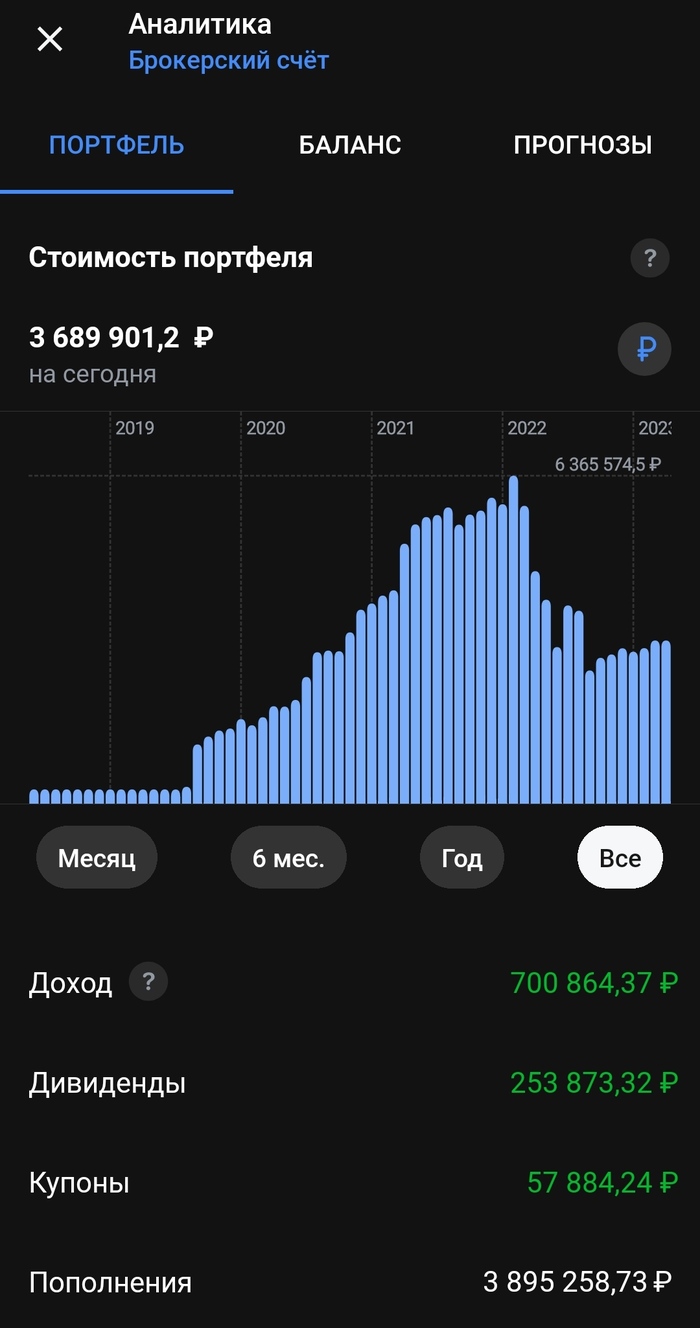Select the Портфель tab

(117, 145)
